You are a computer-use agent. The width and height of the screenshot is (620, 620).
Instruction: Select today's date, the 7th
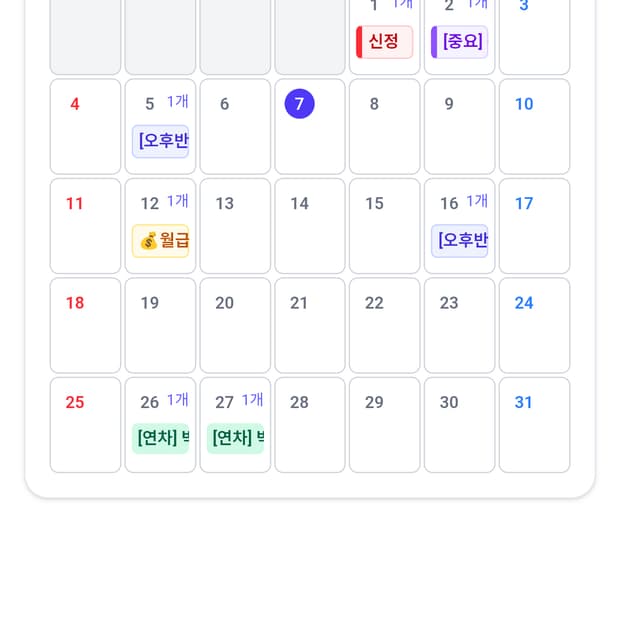point(300,104)
